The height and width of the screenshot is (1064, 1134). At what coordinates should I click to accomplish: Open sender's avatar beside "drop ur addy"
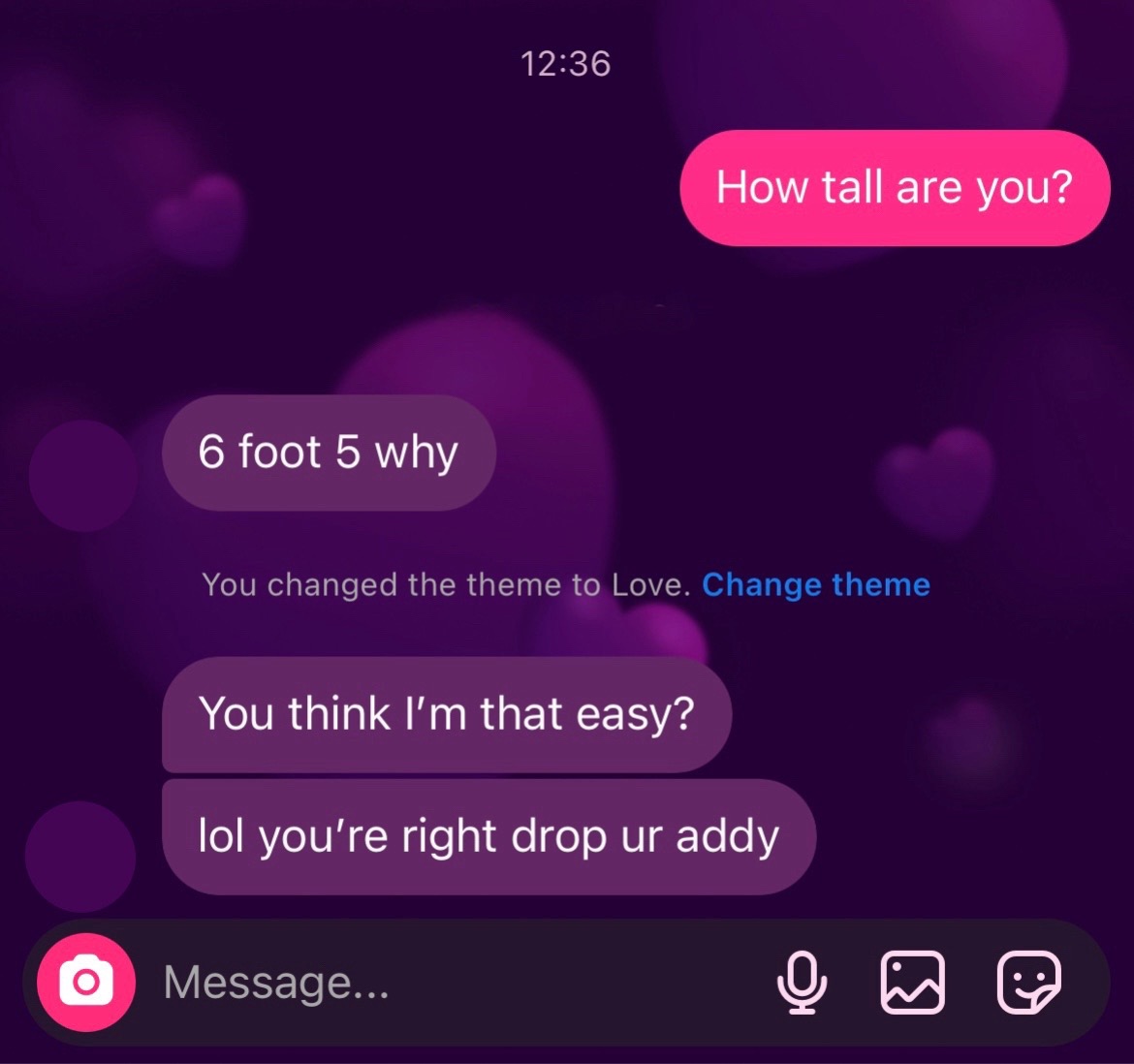click(79, 855)
